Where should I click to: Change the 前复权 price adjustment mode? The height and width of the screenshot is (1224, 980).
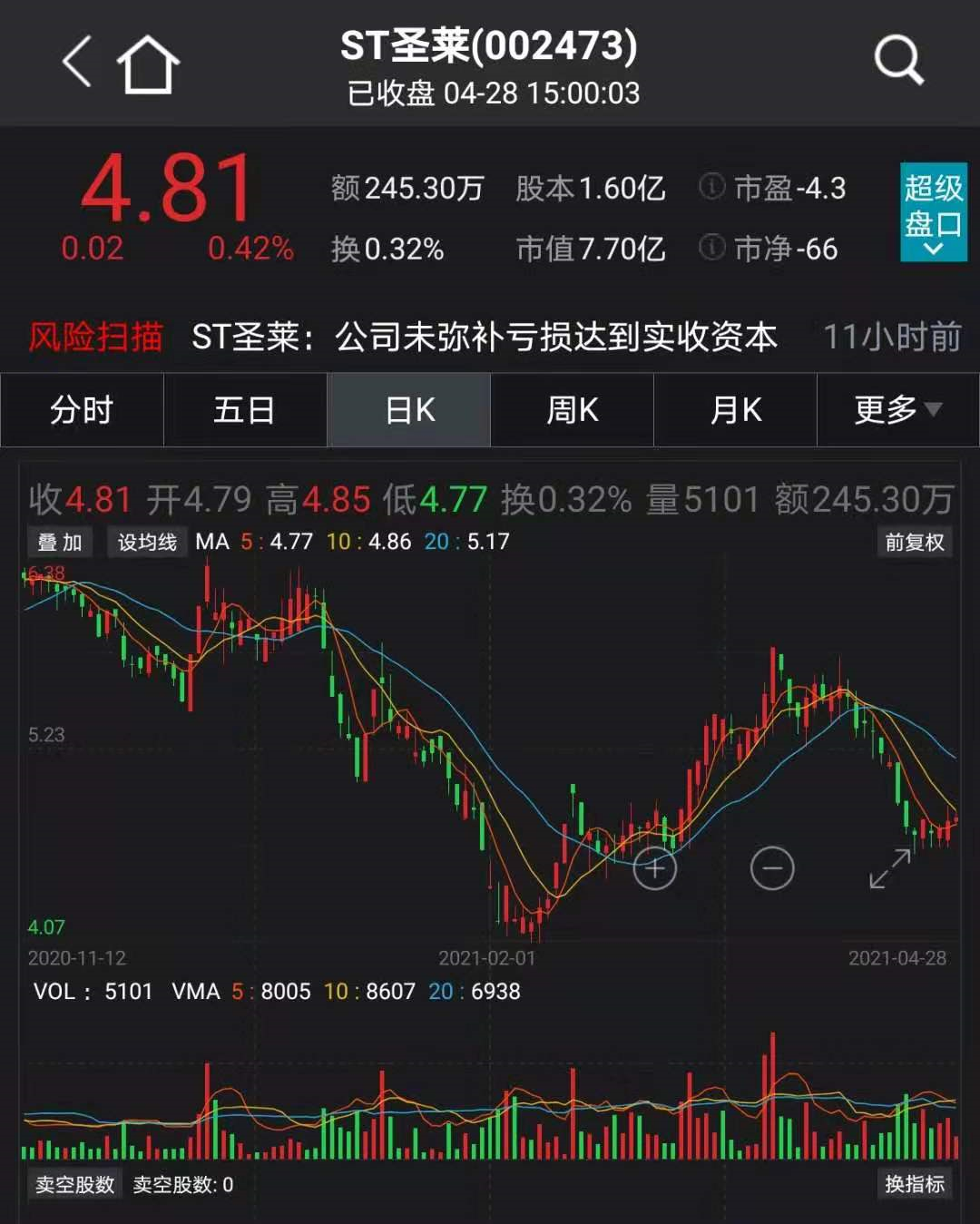[915, 543]
